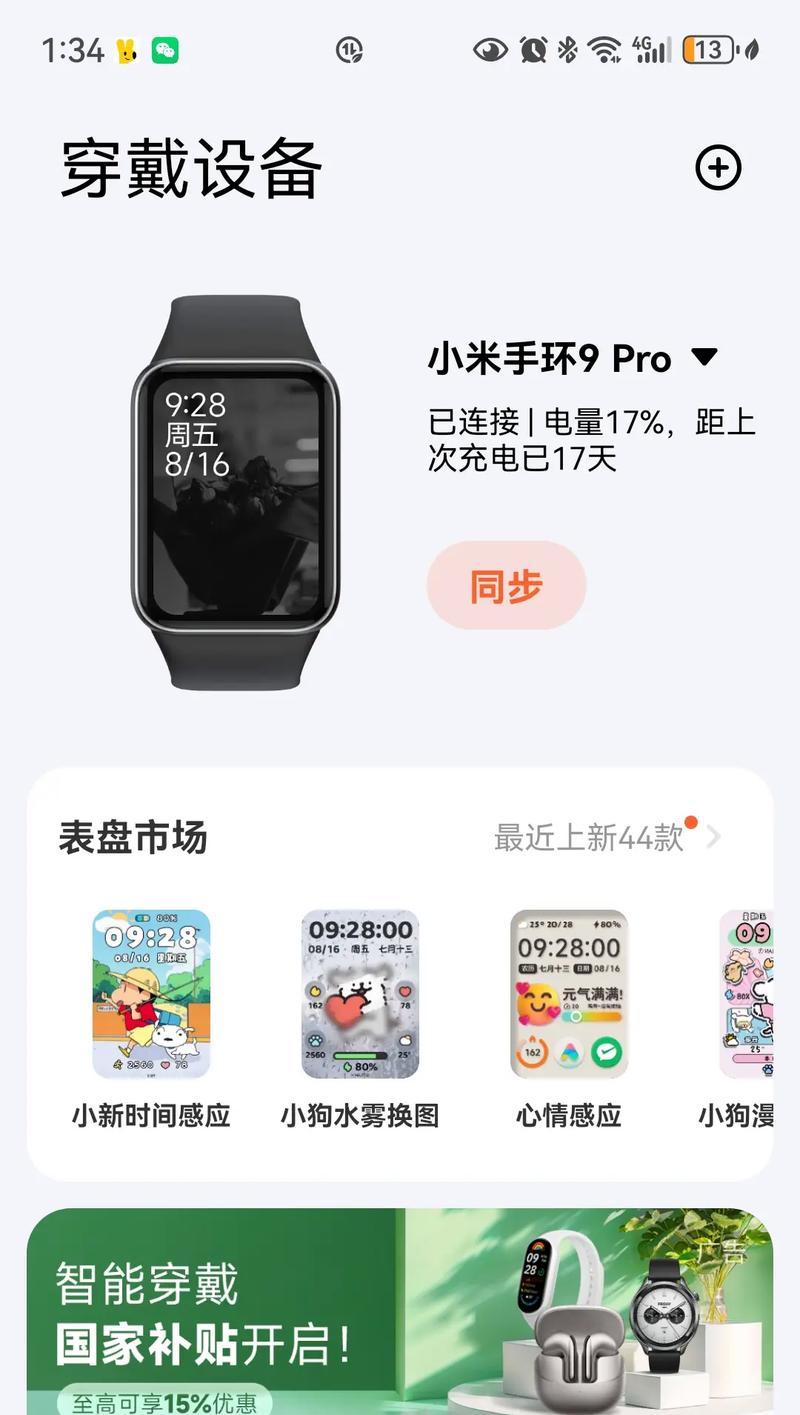The image size is (800, 1415).
Task: Open the 最近上新44款 watch face list
Action: [605, 837]
